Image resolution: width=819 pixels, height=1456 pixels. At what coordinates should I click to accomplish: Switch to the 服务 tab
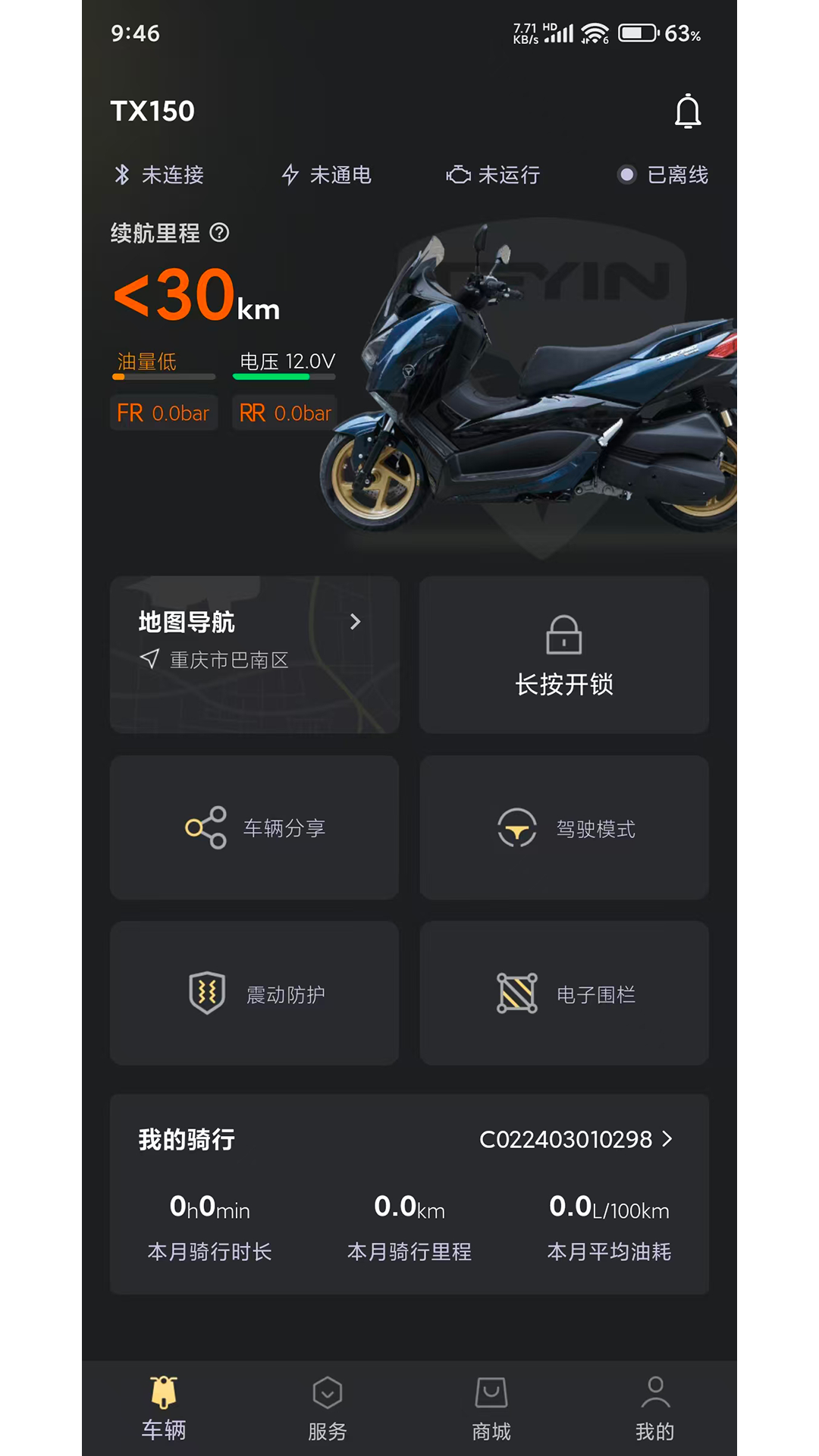(x=327, y=1408)
